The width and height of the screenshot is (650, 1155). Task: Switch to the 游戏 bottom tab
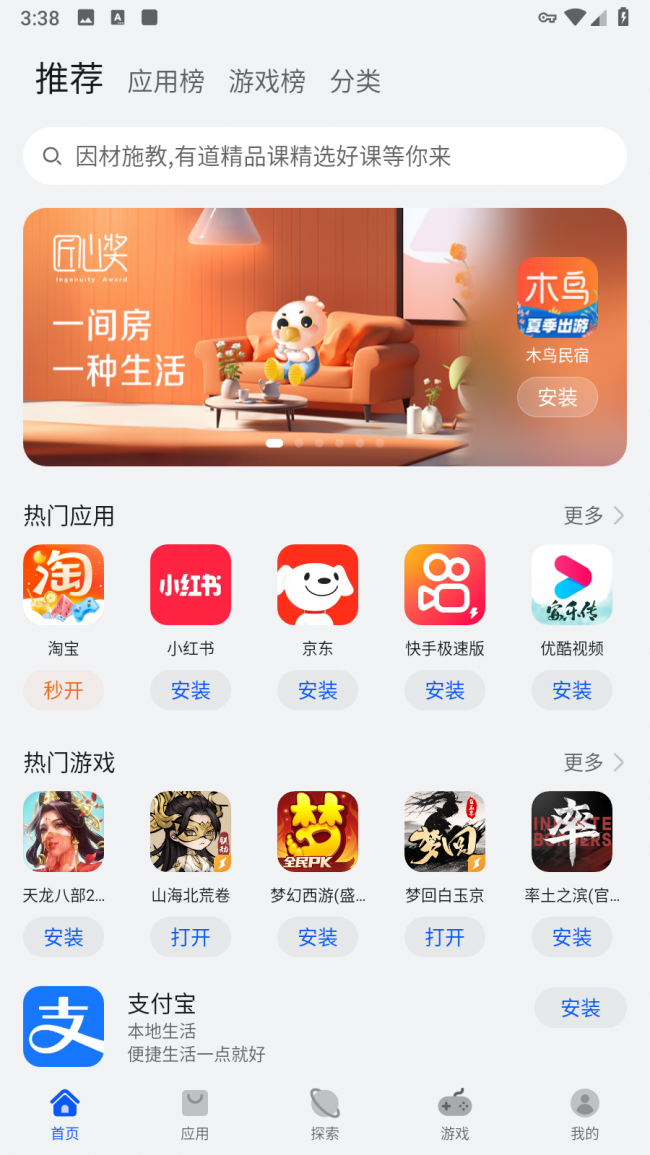click(455, 1113)
